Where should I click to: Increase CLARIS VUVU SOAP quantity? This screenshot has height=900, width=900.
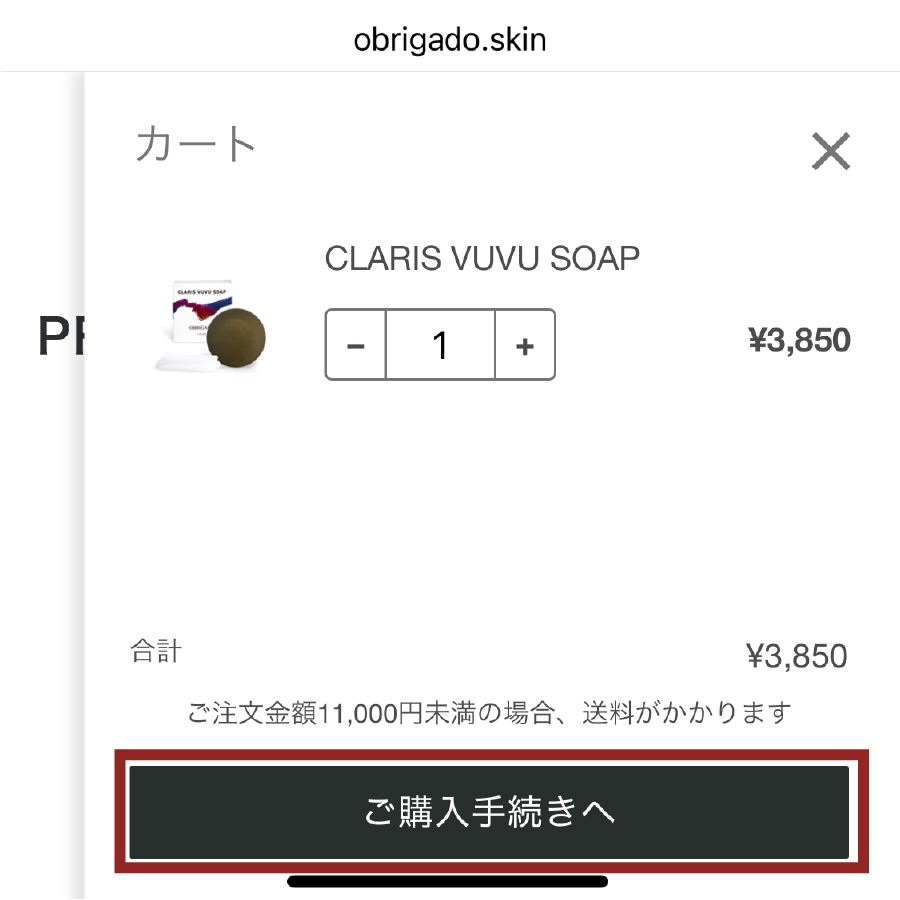pos(525,346)
